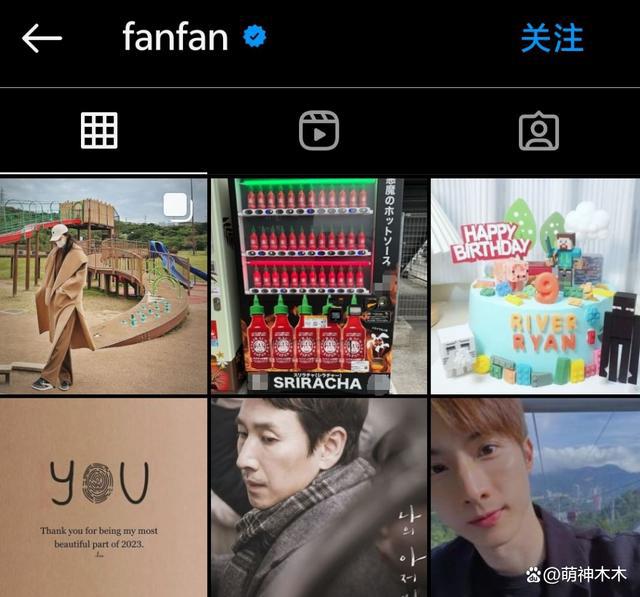Open the Happy Birthday cake post

[535, 285]
